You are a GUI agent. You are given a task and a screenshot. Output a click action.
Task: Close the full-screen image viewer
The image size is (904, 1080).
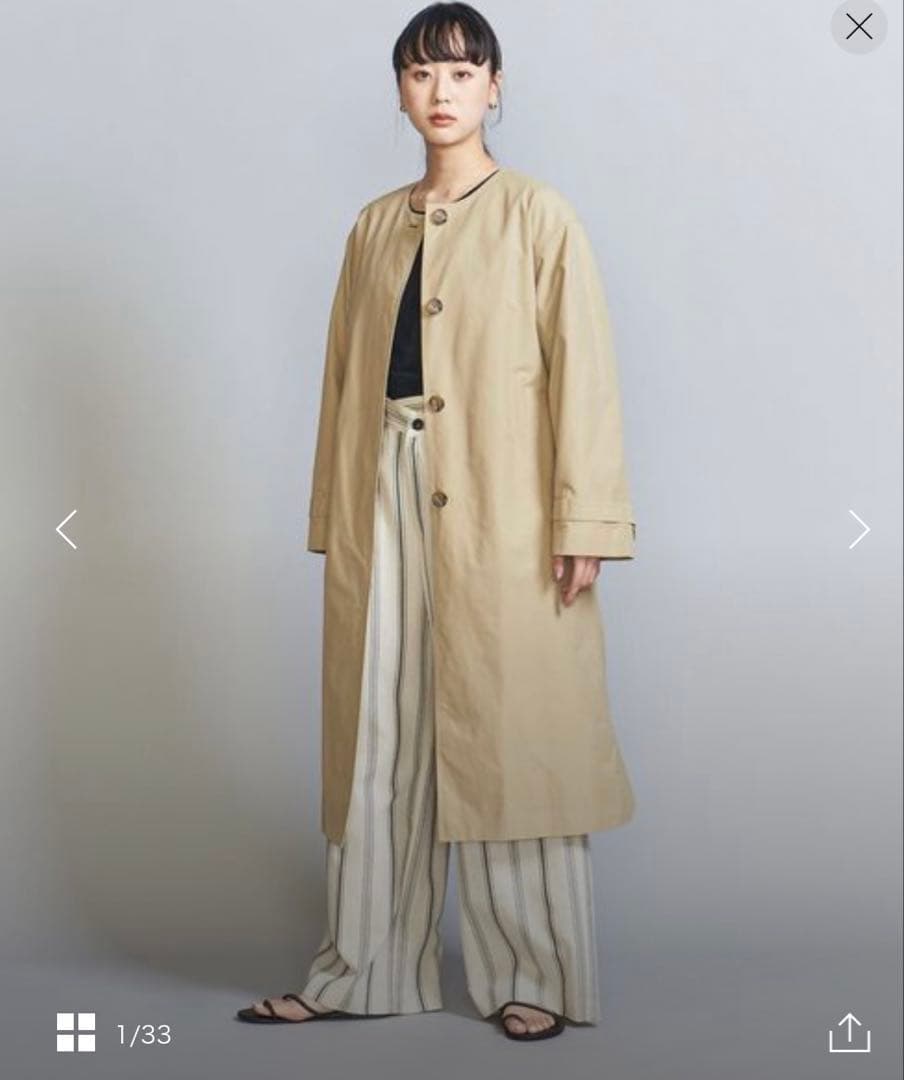point(858,27)
